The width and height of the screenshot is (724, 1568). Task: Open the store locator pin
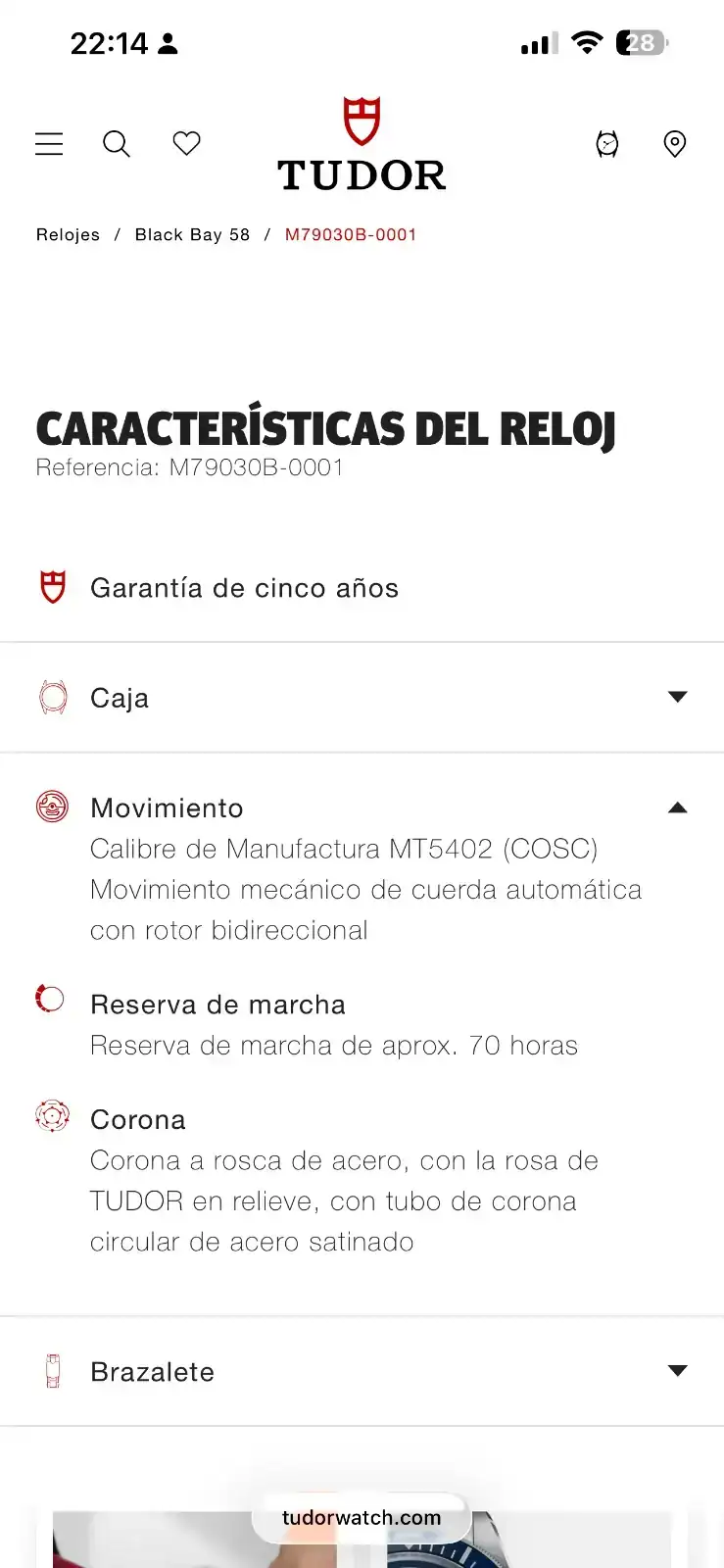pos(675,144)
